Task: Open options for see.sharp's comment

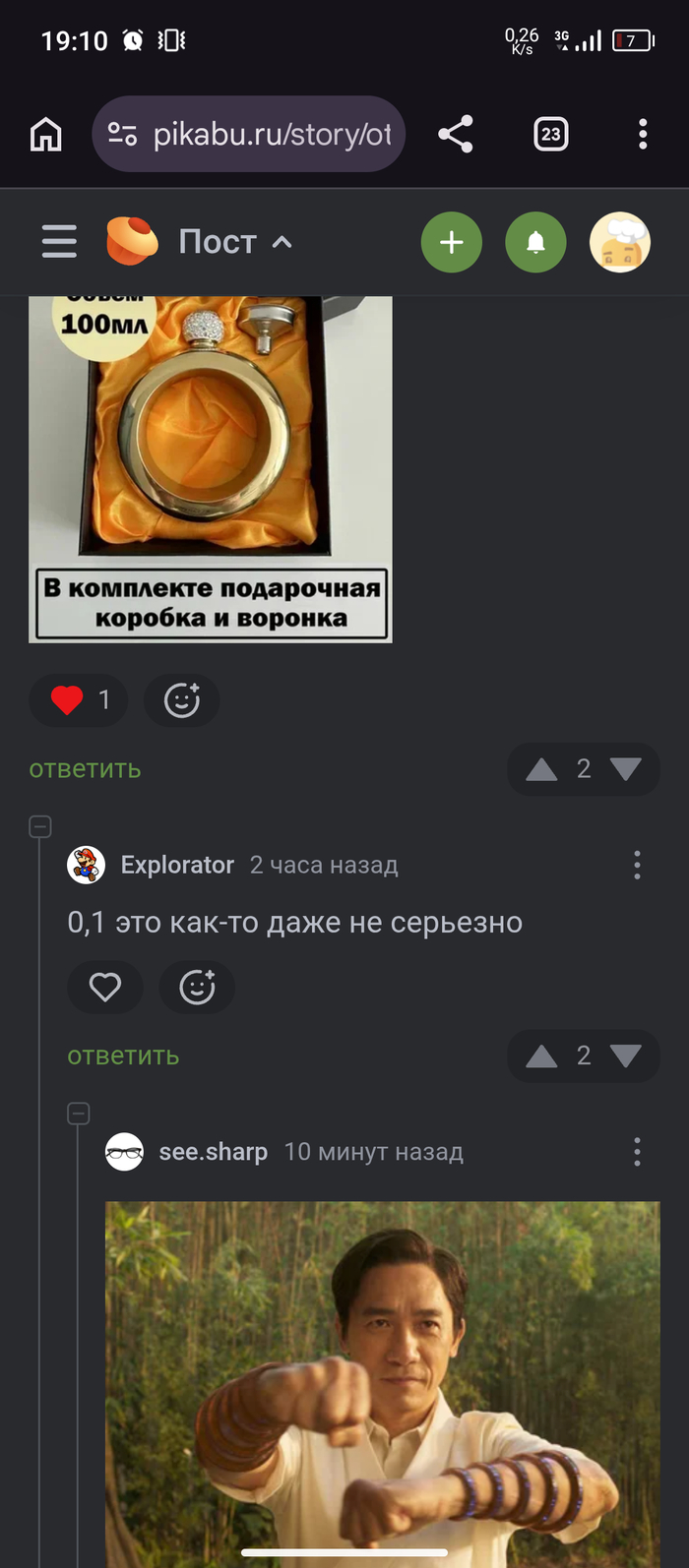Action: tap(637, 1151)
